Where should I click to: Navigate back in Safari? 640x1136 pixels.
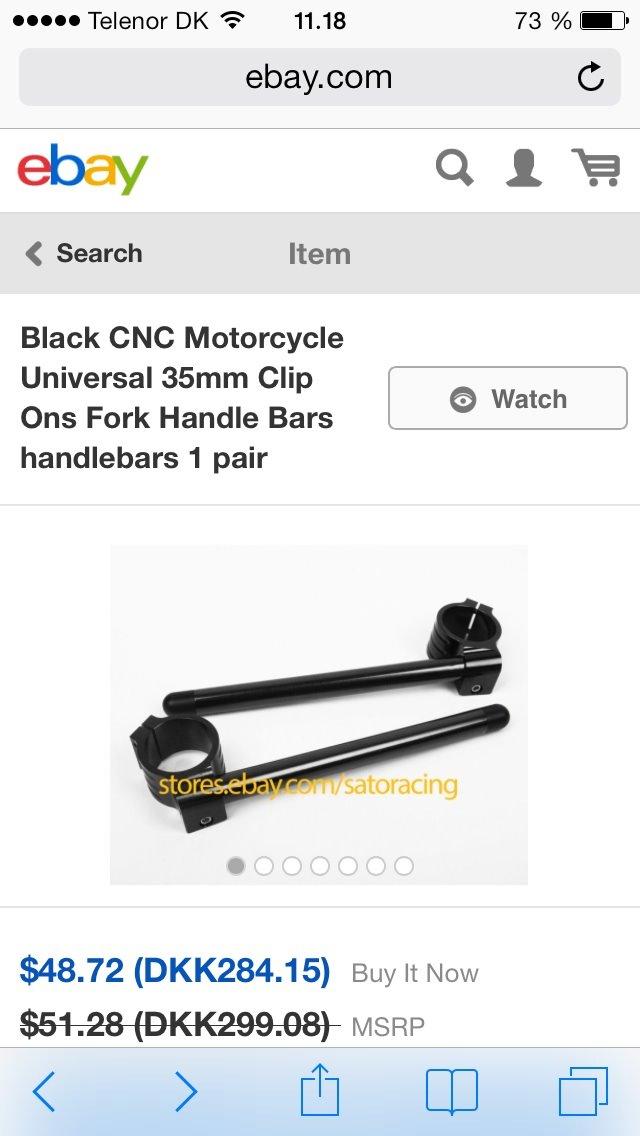[x=44, y=1091]
